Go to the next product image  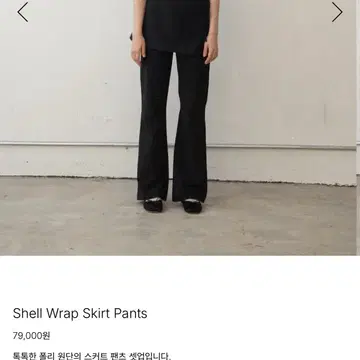(x=337, y=12)
